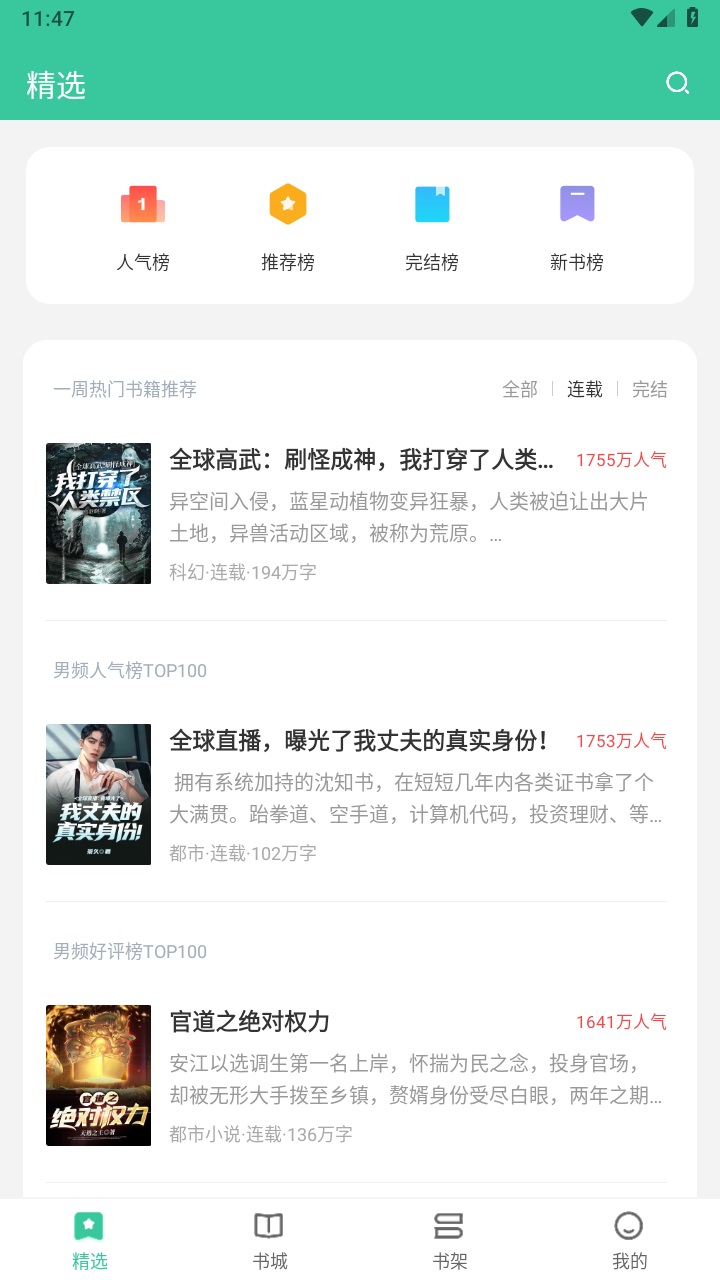
Task: Go to the 书架 bookshelf tab
Action: (x=449, y=1240)
